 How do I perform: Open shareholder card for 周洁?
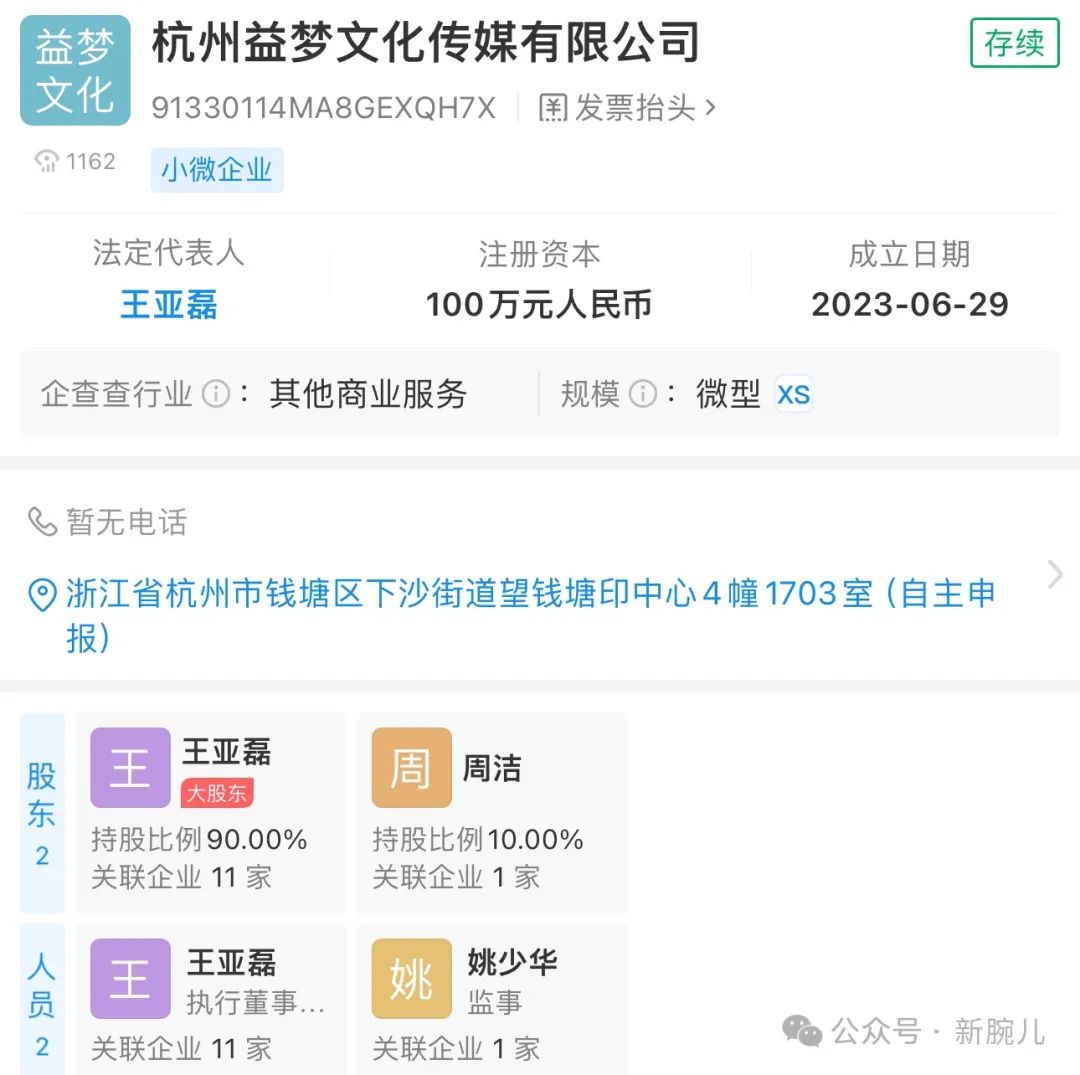[x=492, y=812]
